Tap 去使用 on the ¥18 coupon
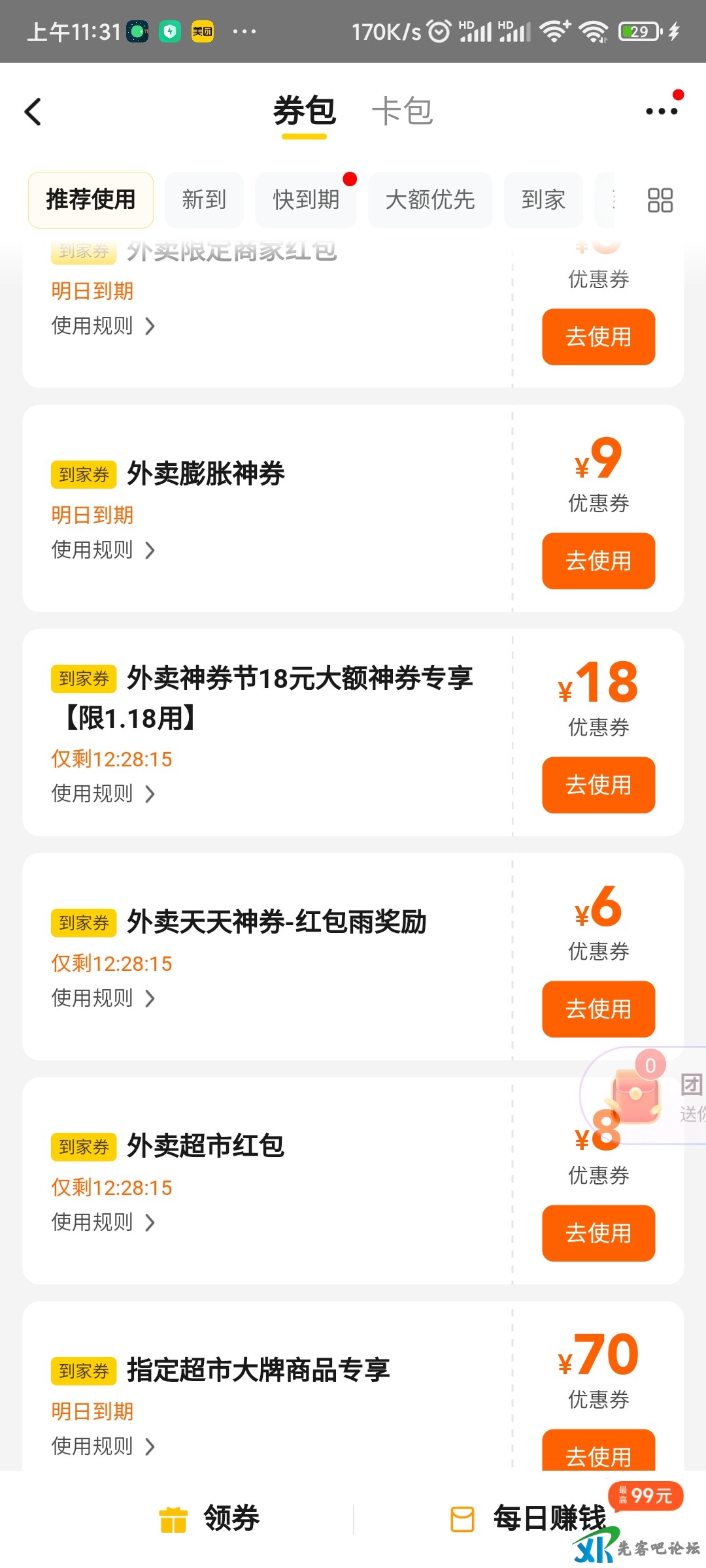706x1568 pixels. point(597,785)
